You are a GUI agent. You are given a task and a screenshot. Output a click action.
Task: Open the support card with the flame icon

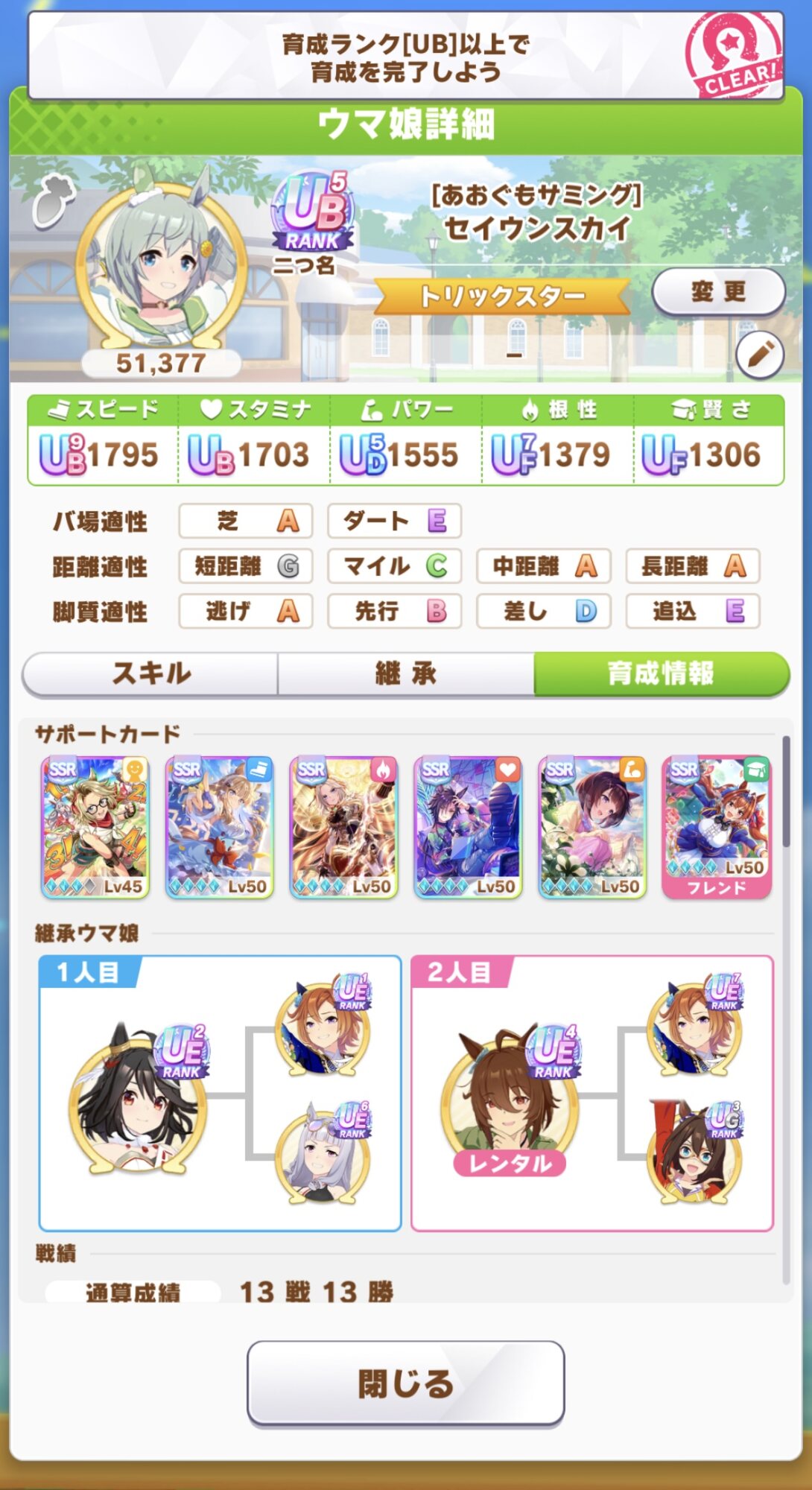pyautogui.click(x=344, y=827)
